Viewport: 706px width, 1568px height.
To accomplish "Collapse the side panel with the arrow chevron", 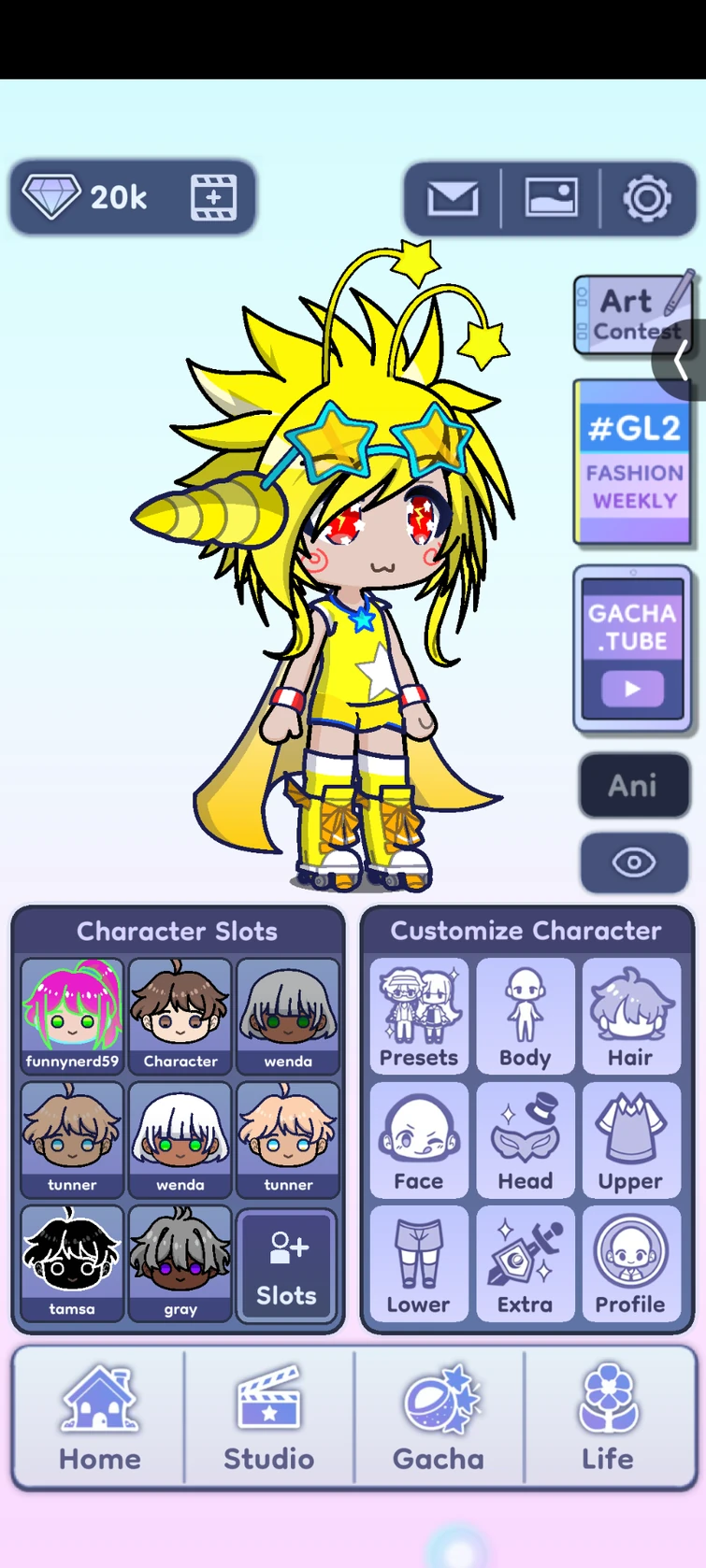I will pyautogui.click(x=681, y=362).
